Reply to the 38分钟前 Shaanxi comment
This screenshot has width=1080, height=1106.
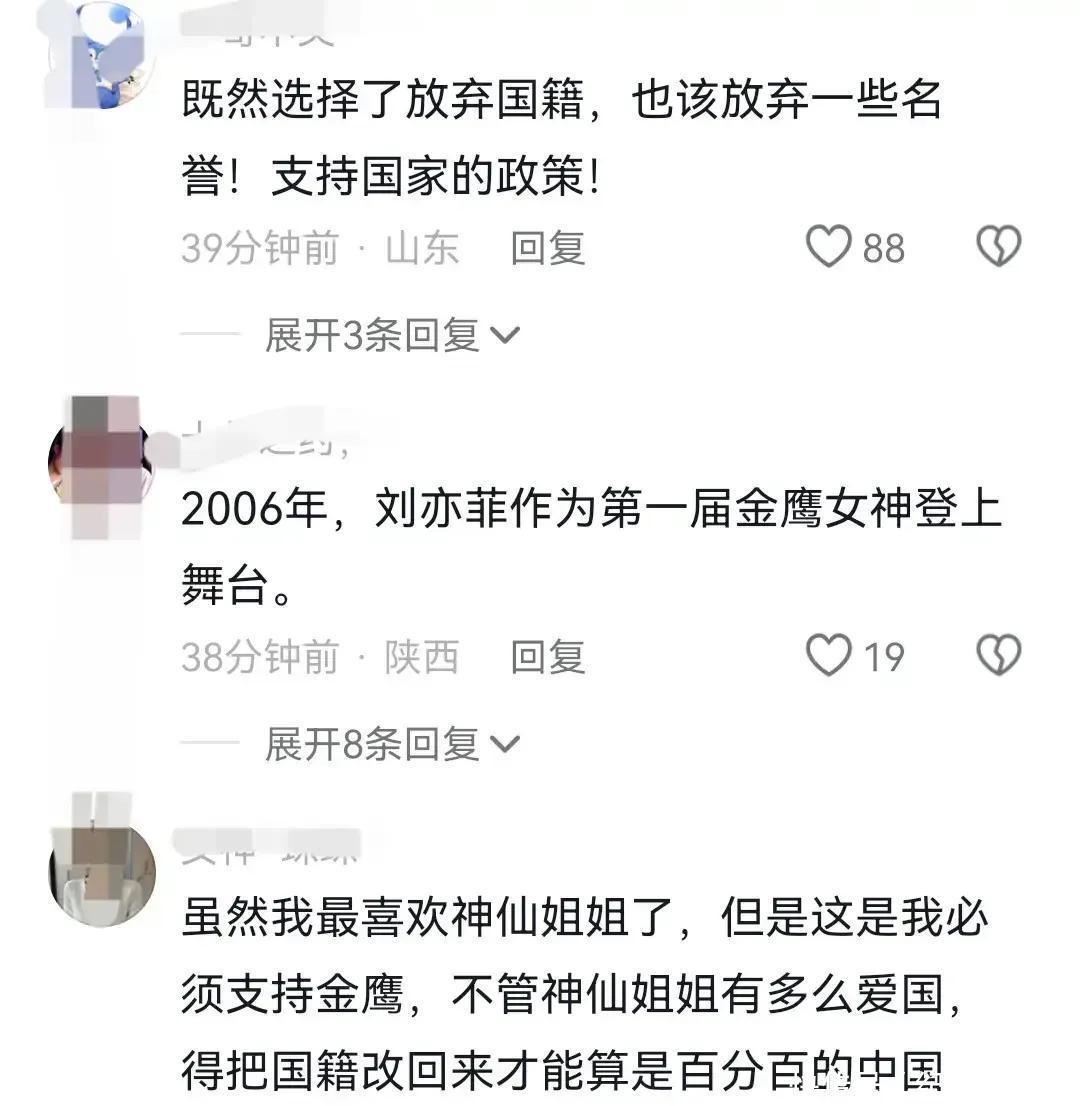click(547, 657)
